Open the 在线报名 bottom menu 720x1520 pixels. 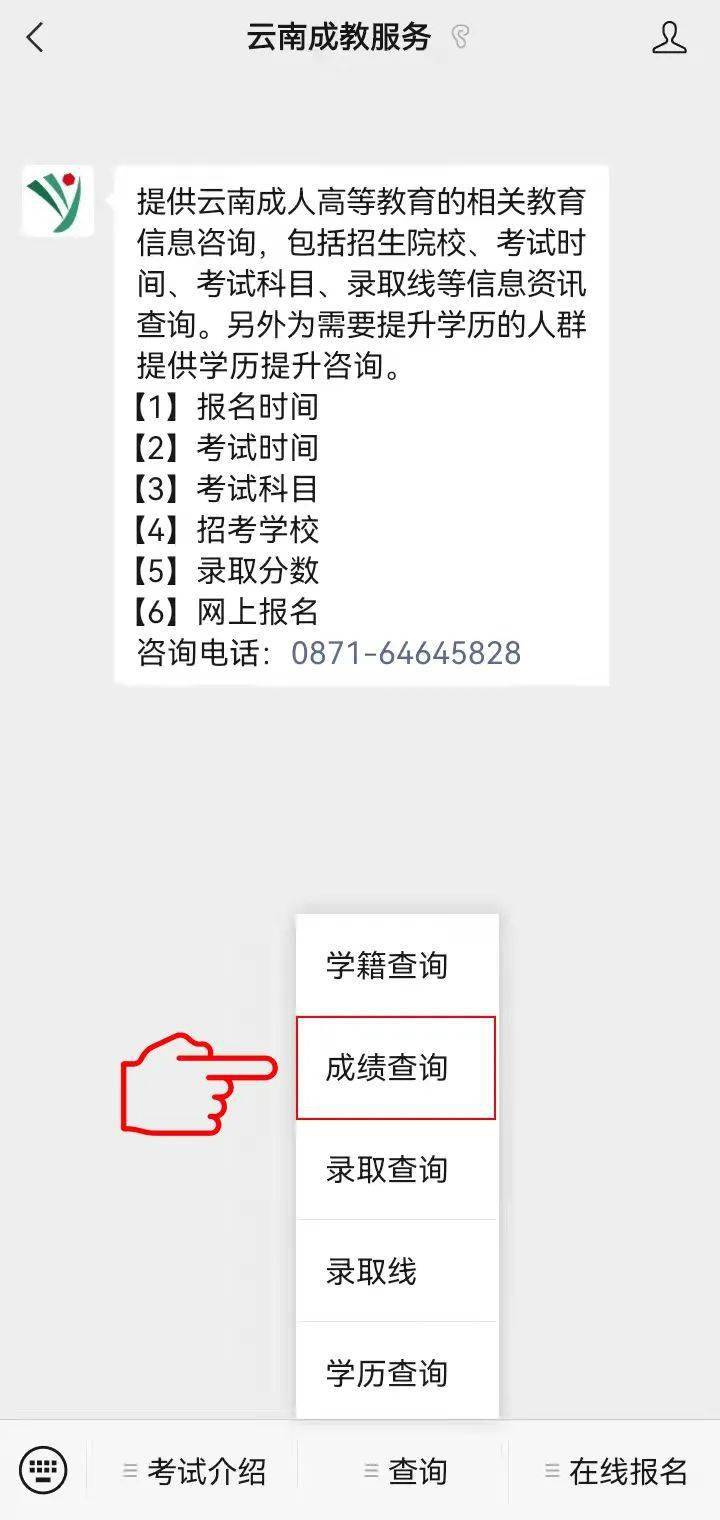point(616,1471)
